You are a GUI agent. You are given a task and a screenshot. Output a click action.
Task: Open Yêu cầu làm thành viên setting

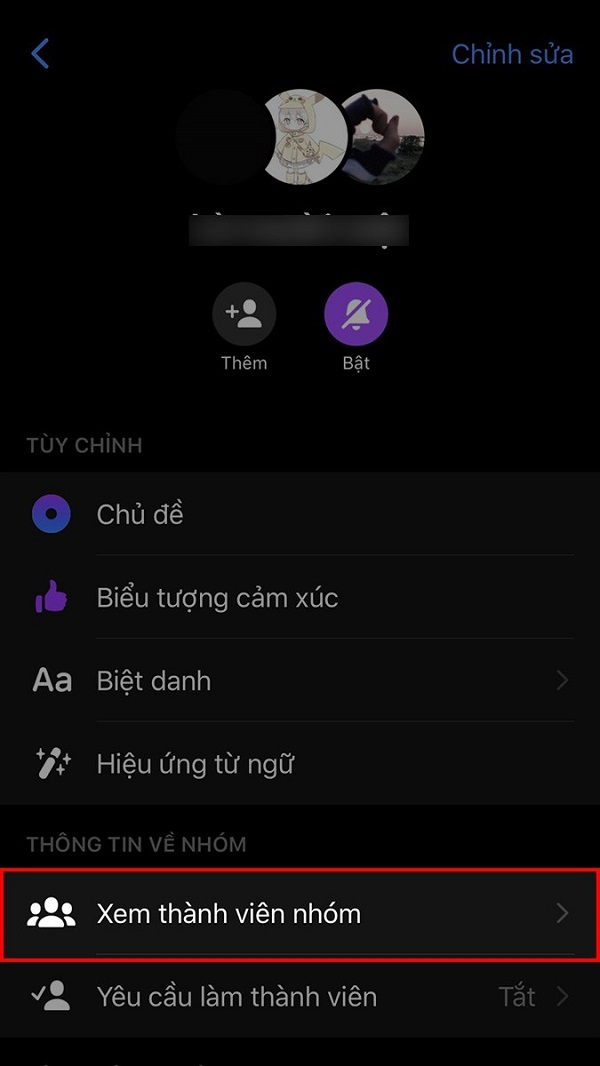(x=300, y=996)
